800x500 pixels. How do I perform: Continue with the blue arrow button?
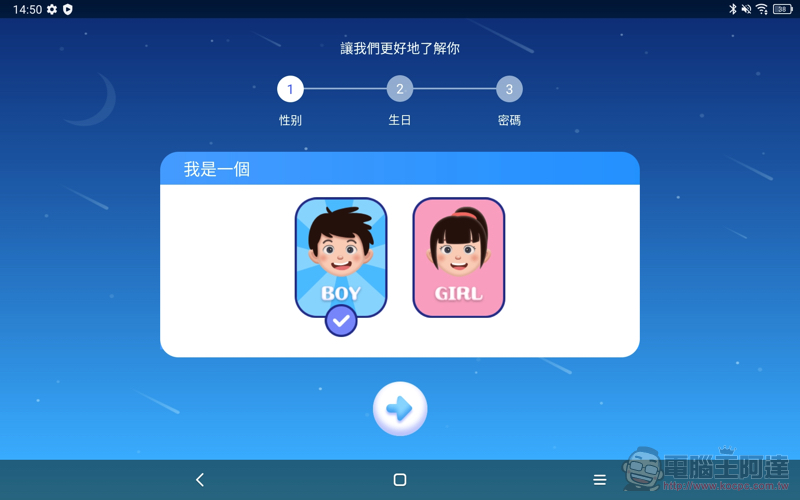(x=400, y=409)
